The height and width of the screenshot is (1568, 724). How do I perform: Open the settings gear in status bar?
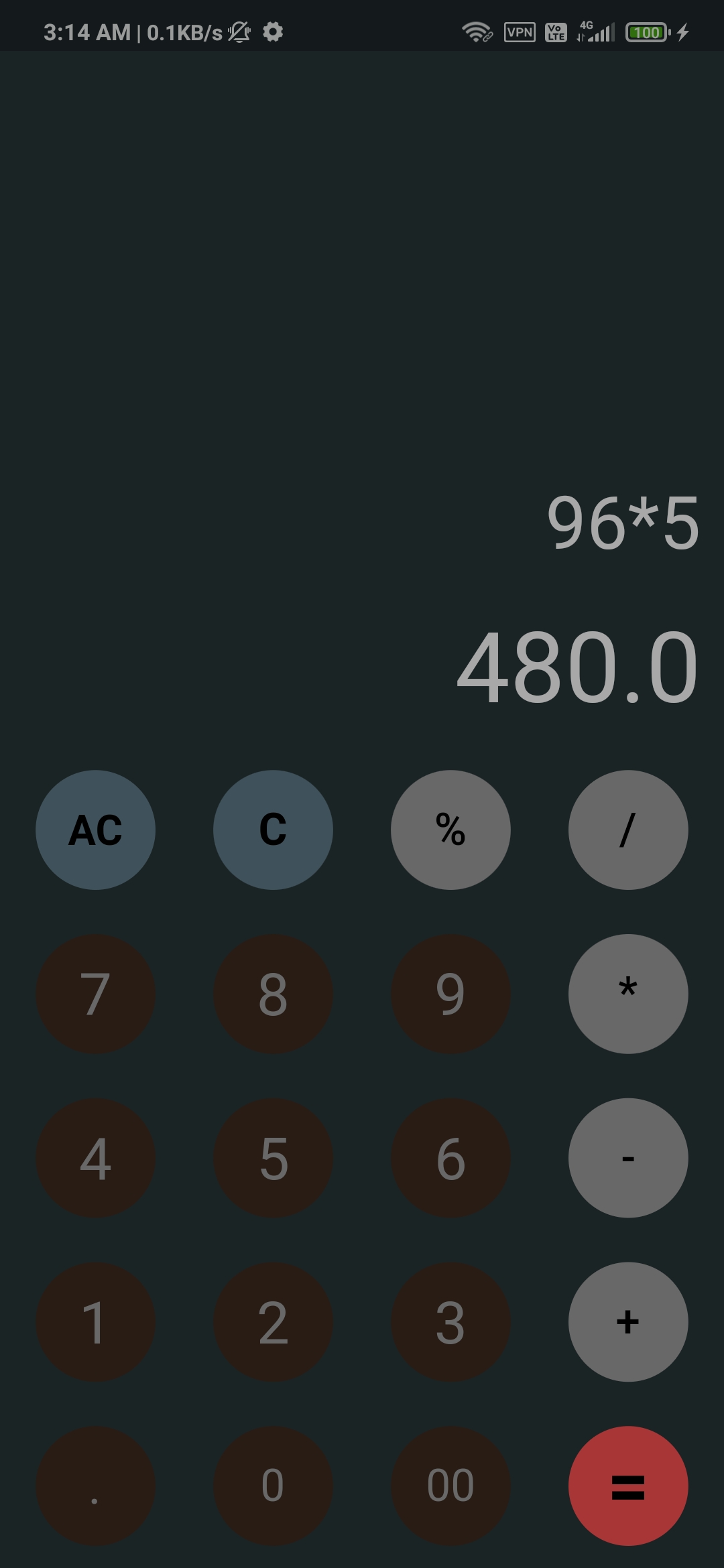click(273, 31)
